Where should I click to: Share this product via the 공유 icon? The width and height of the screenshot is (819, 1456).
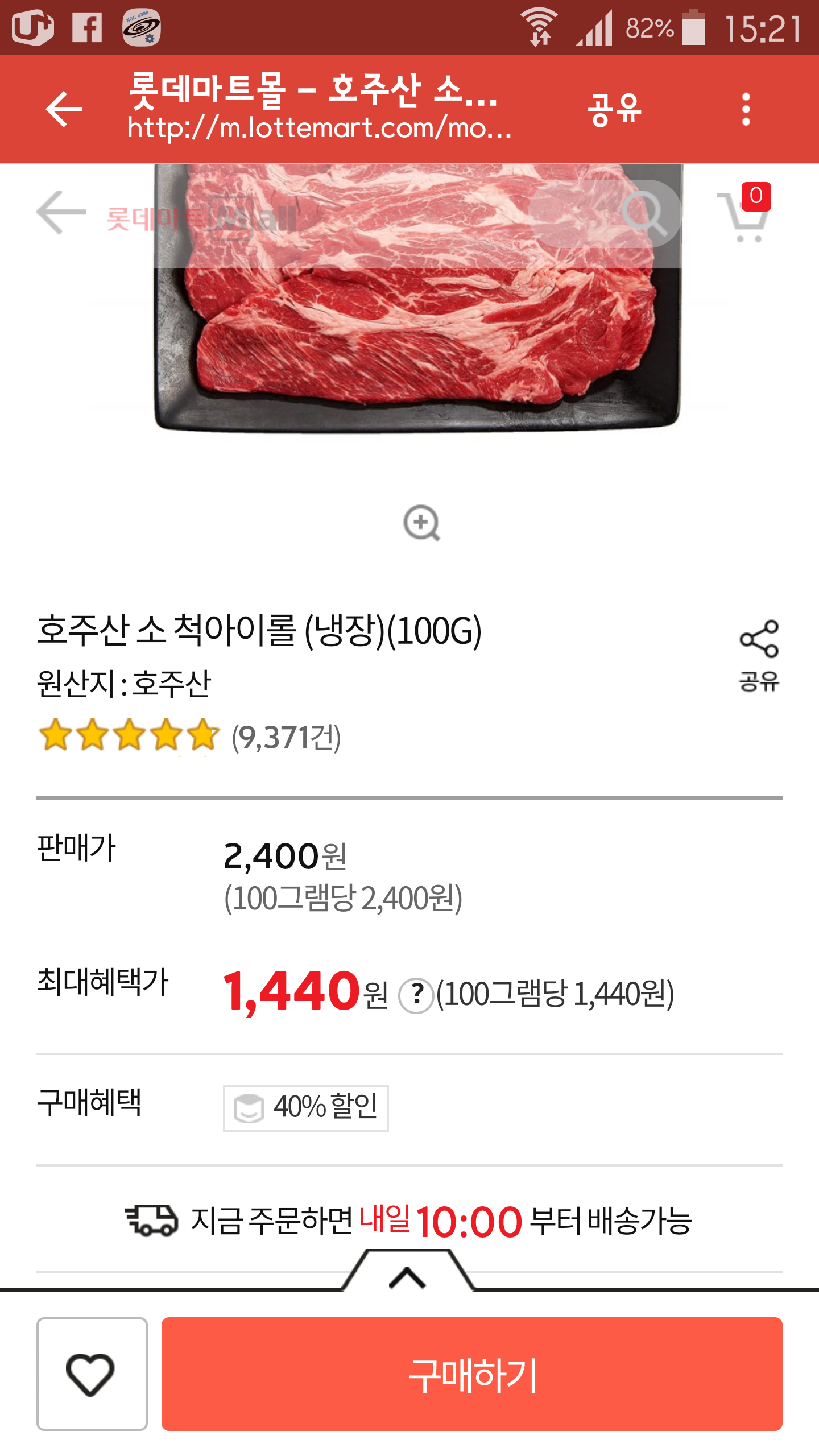coord(759,655)
